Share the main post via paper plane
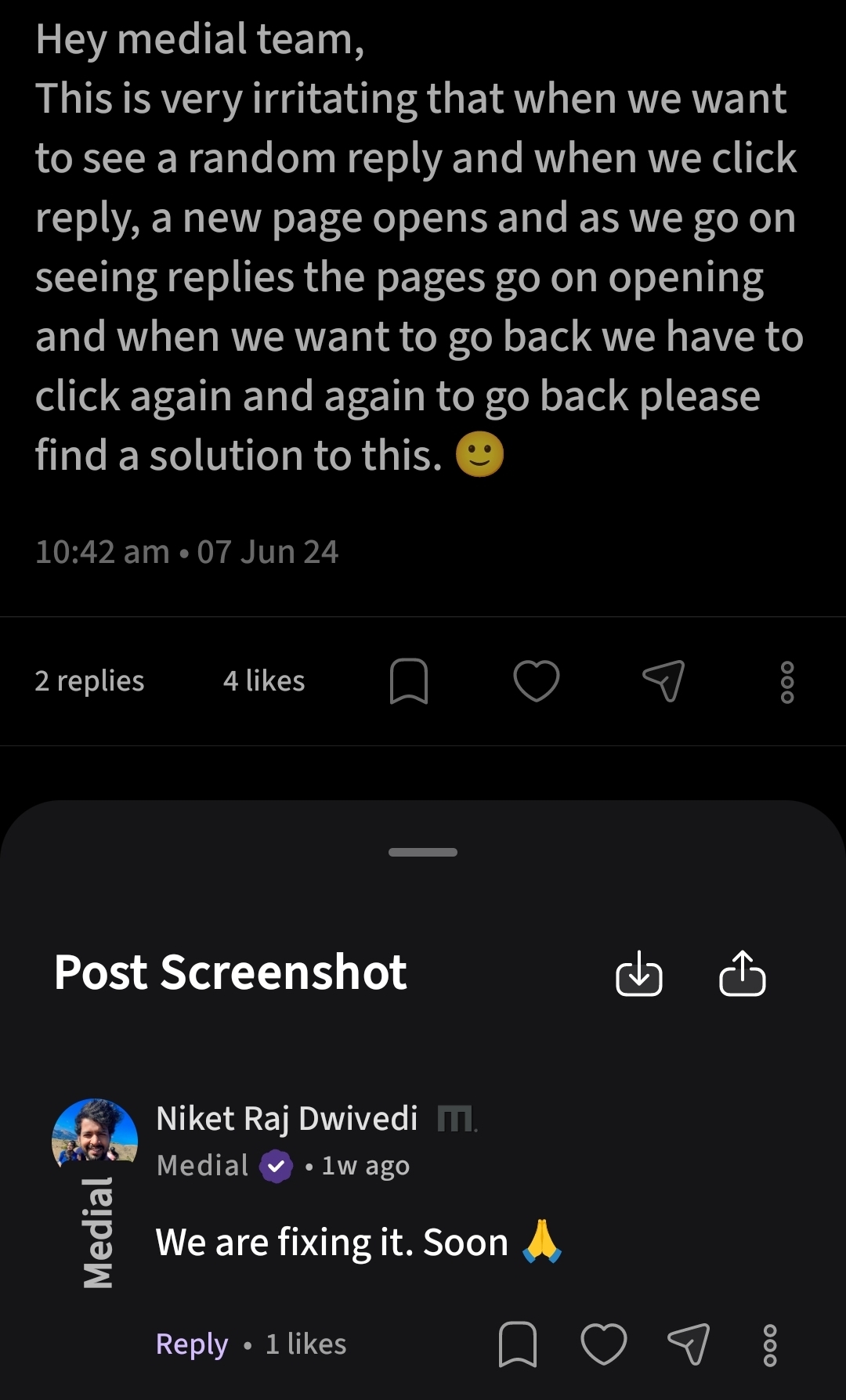The width and height of the screenshot is (846, 1400). coord(663,681)
